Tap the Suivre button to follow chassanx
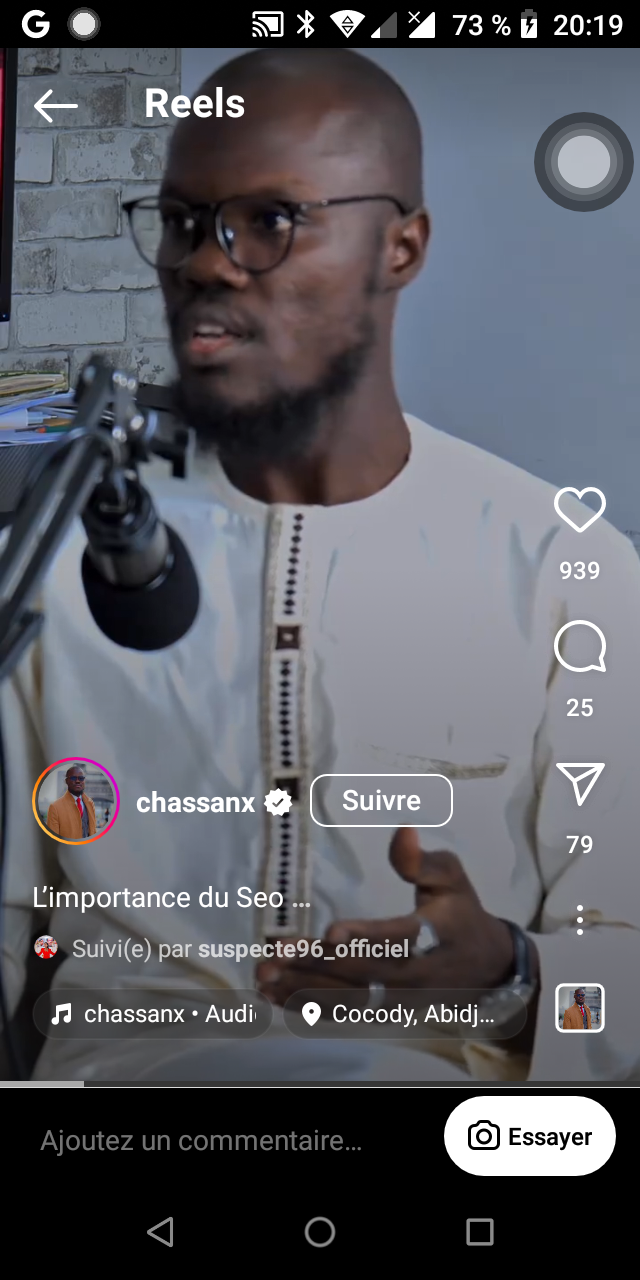The width and height of the screenshot is (640, 1280). 381,801
